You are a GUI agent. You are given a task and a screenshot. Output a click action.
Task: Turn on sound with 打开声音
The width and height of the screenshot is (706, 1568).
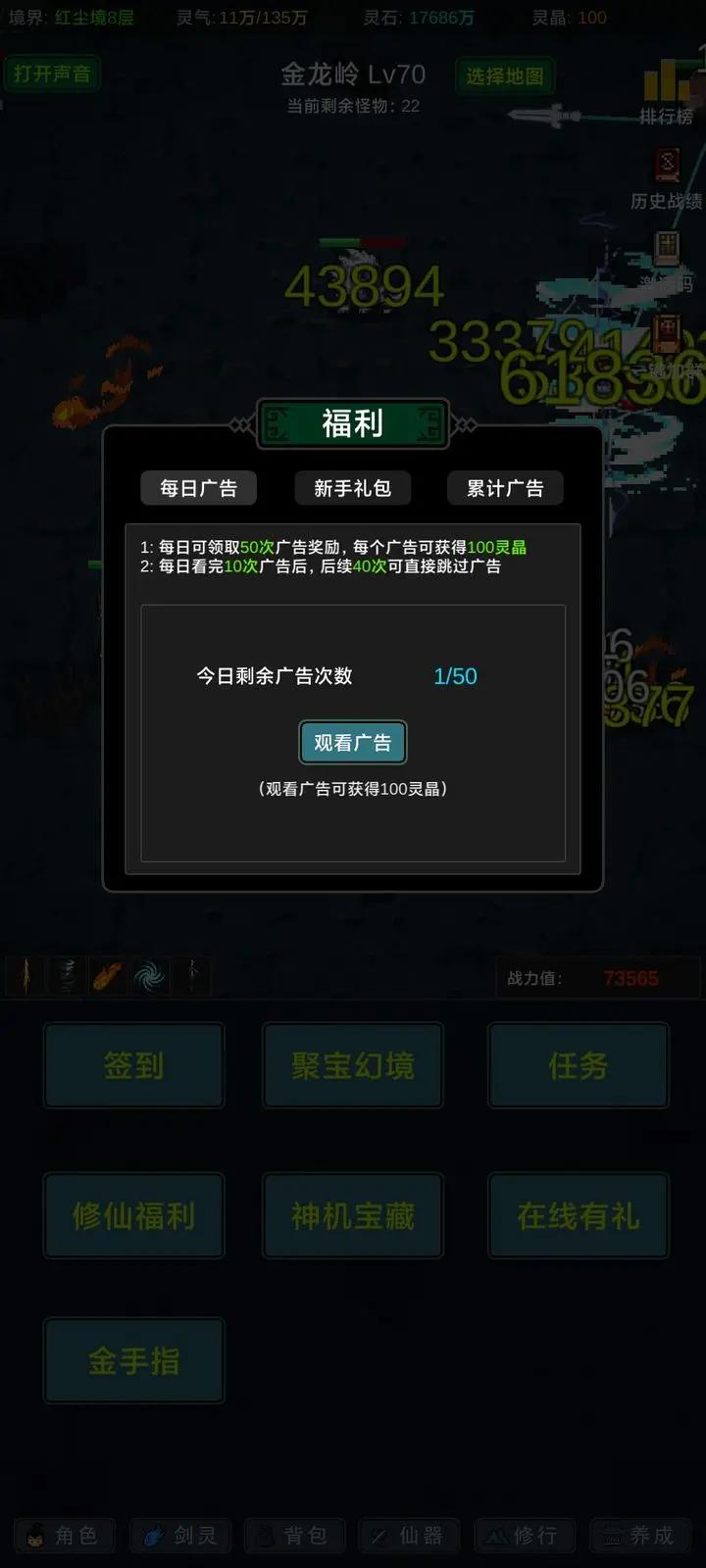click(52, 73)
